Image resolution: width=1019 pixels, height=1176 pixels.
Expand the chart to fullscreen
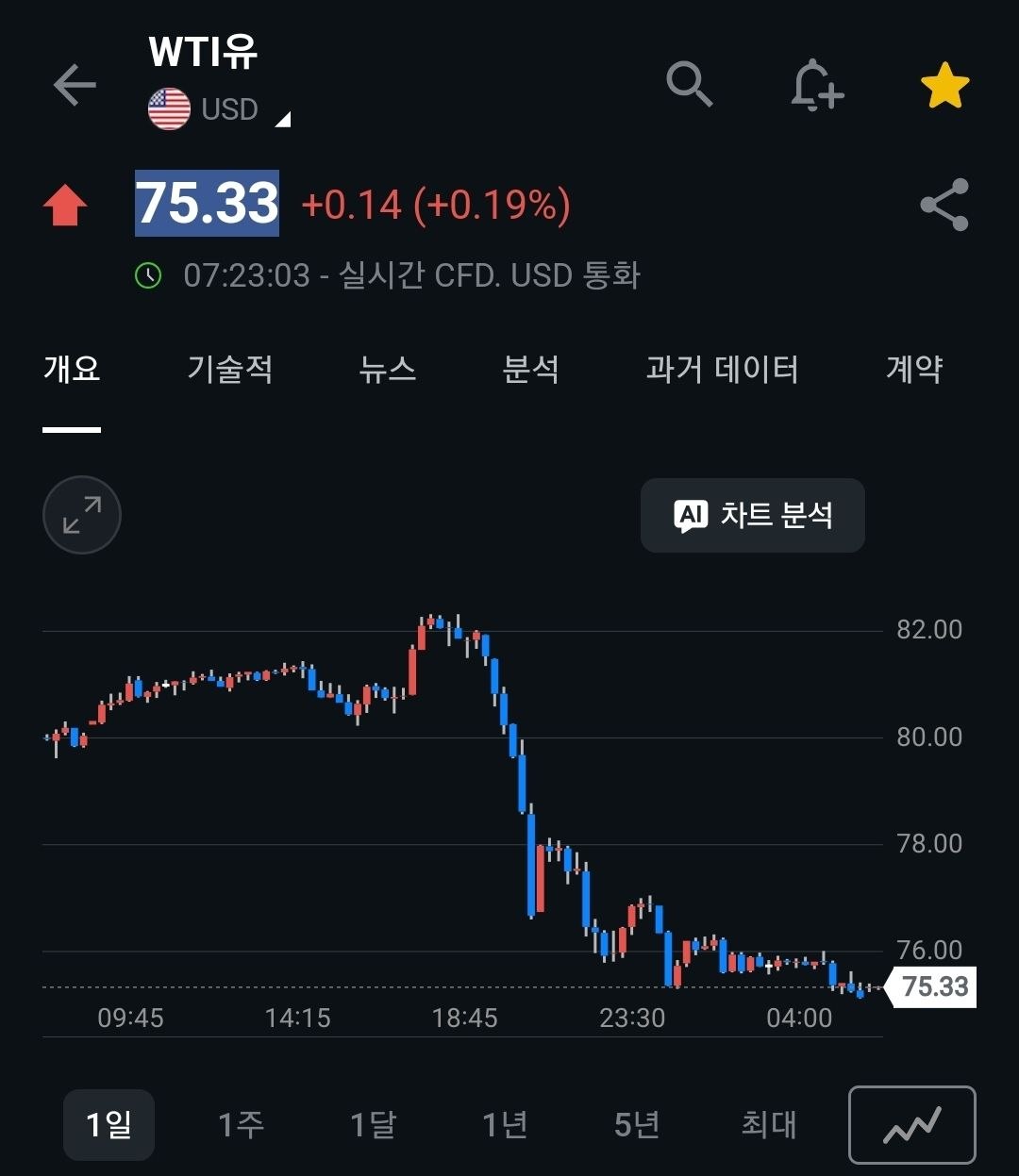pyautogui.click(x=82, y=515)
